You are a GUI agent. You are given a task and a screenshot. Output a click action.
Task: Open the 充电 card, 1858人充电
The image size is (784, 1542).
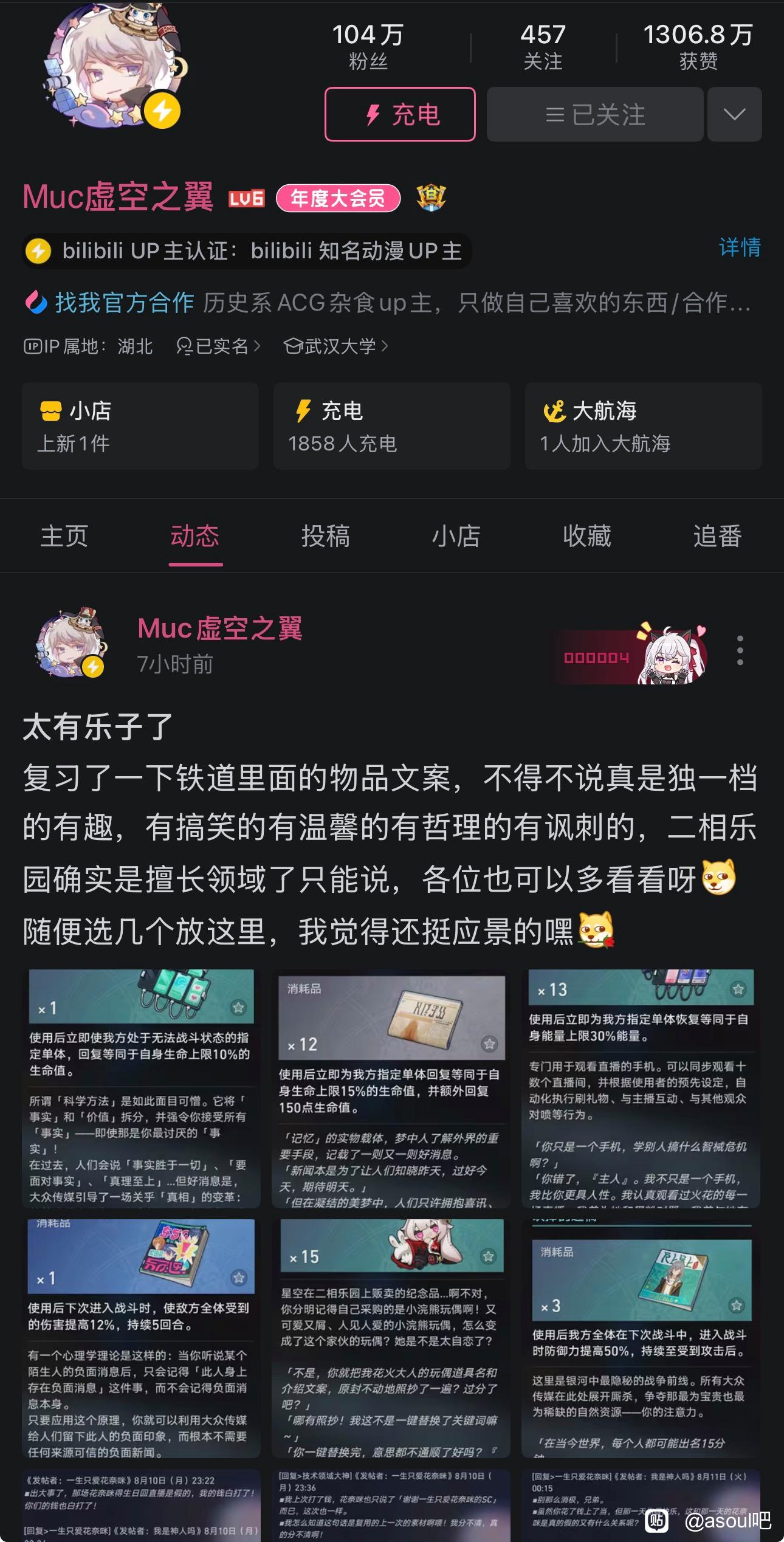click(x=391, y=426)
